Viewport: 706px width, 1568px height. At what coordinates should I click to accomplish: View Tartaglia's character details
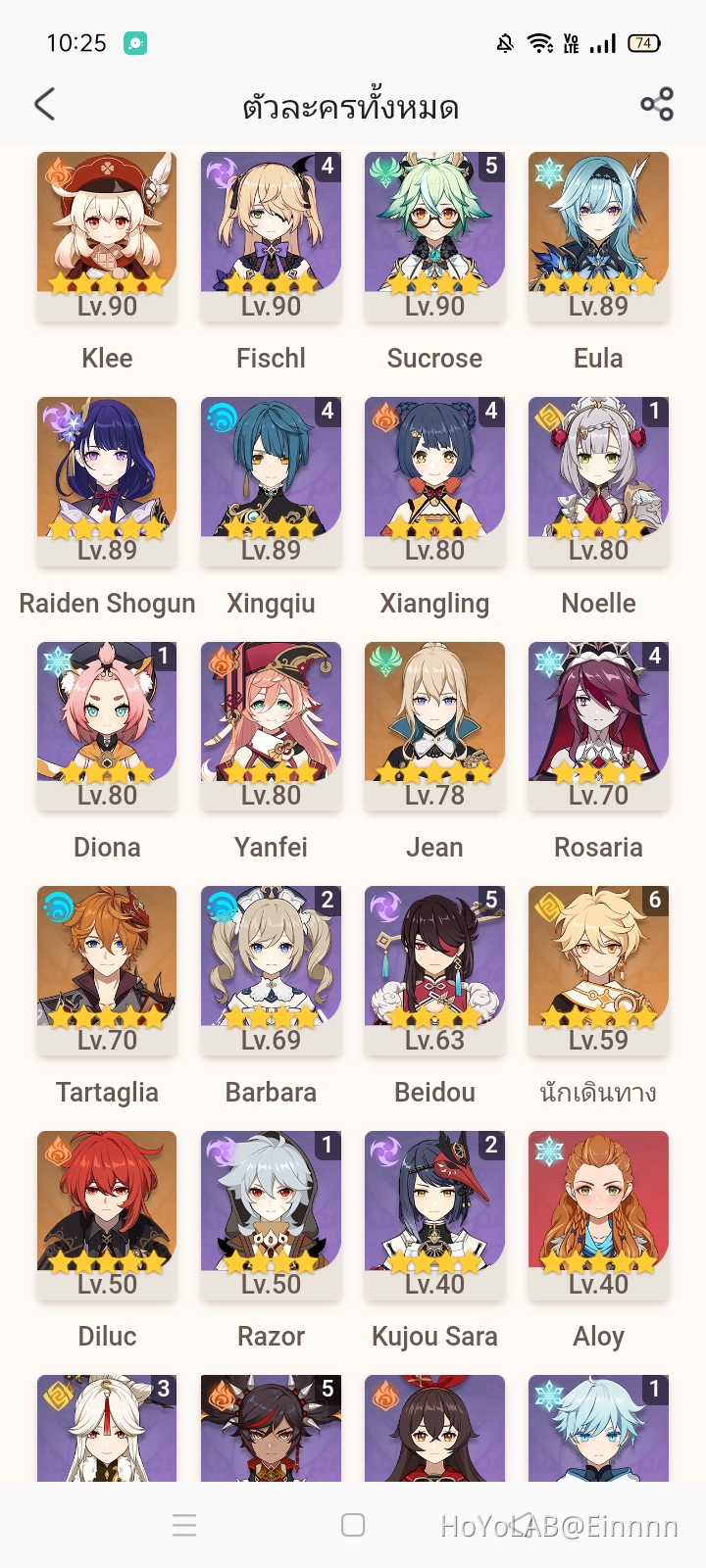[x=107, y=969]
